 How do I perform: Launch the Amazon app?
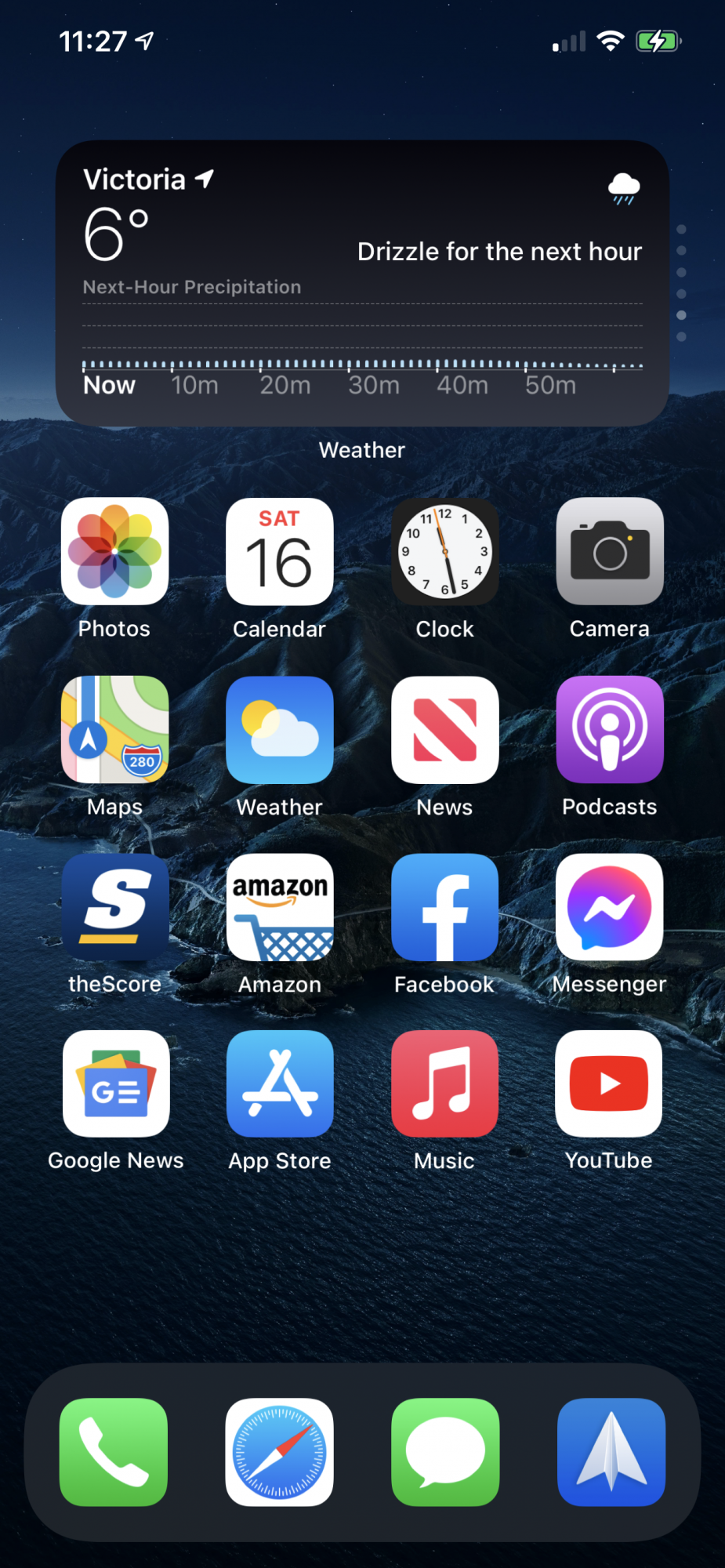pos(280,908)
